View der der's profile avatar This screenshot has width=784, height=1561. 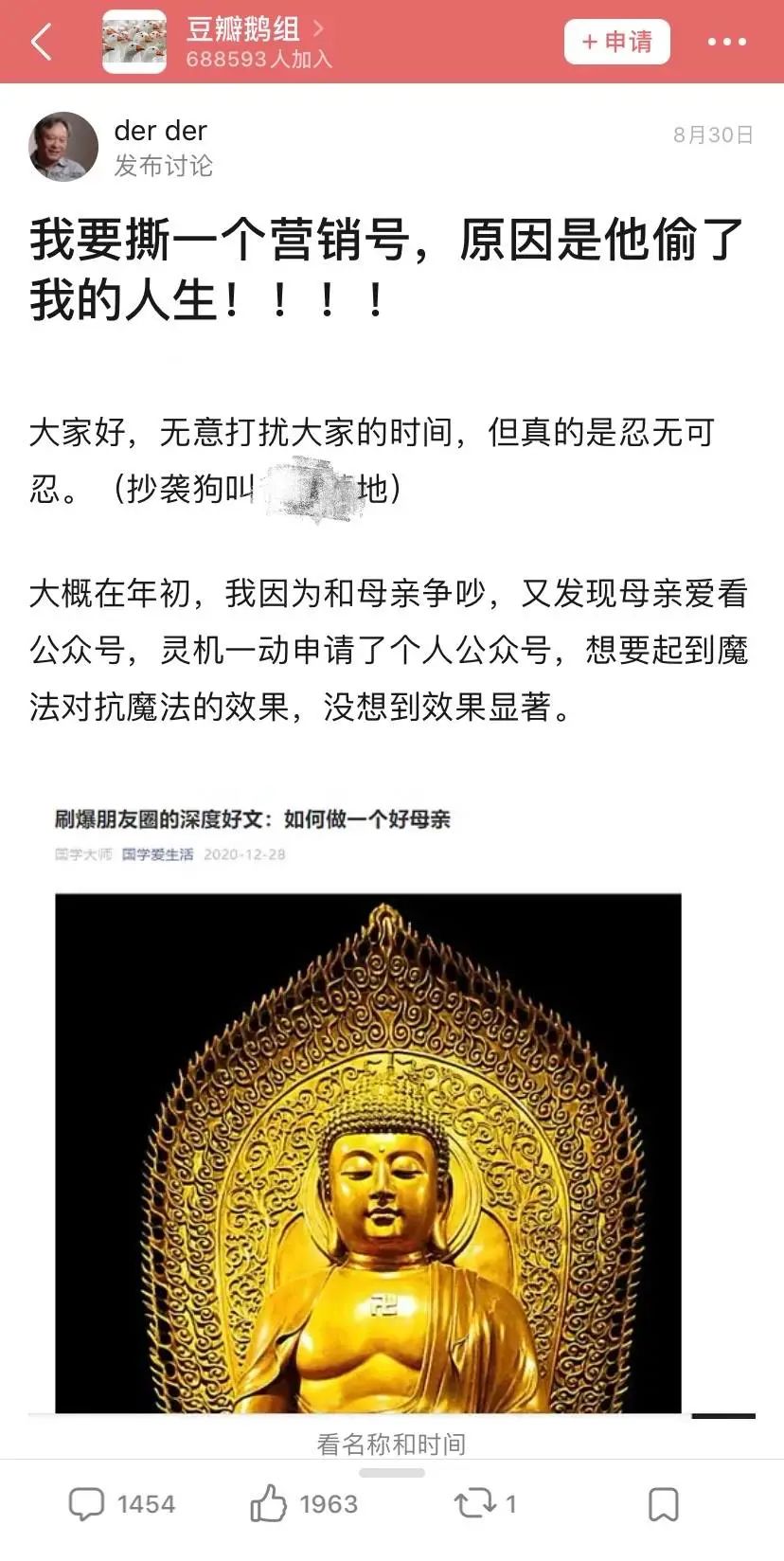pyautogui.click(x=63, y=147)
